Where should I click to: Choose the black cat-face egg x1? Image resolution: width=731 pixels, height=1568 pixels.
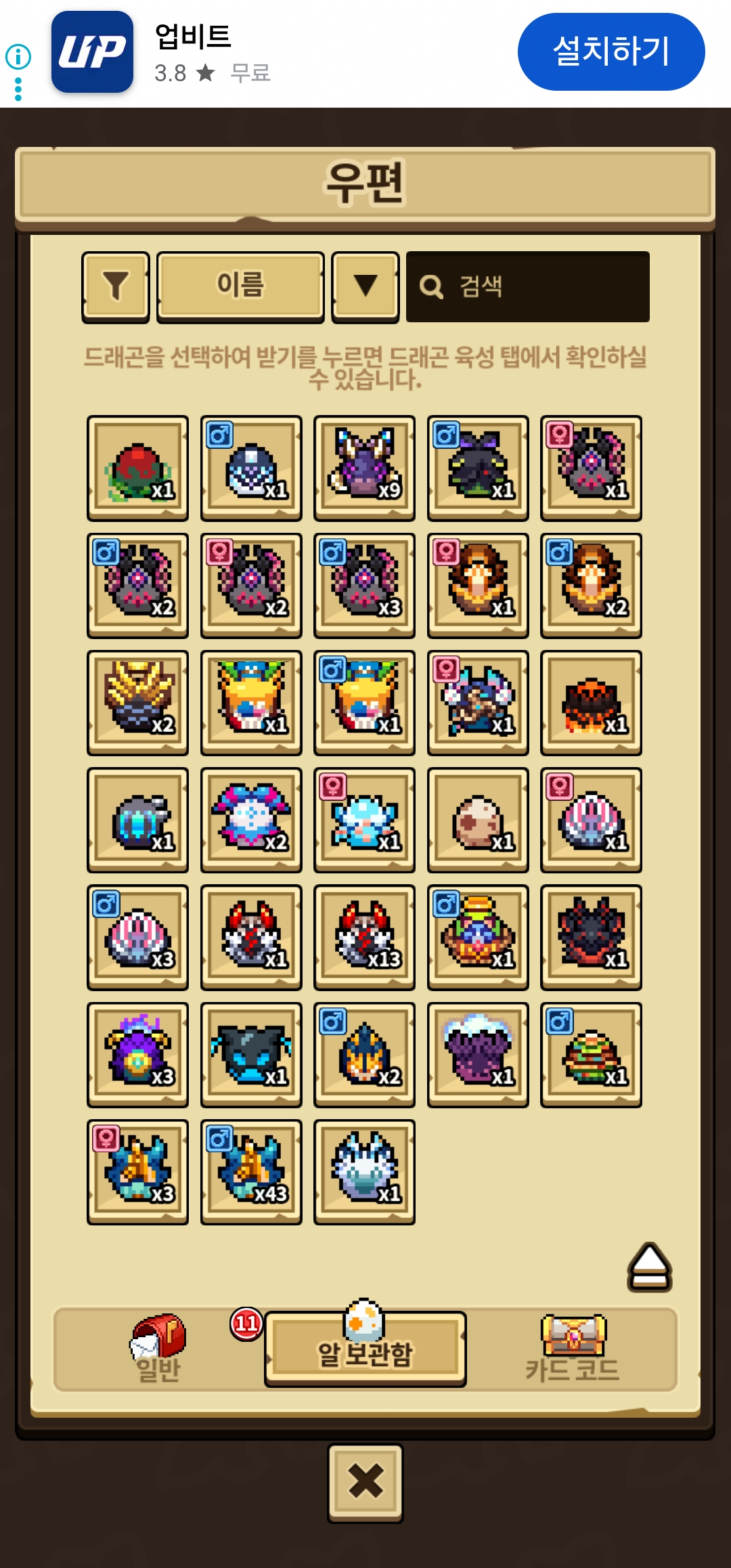(251, 1055)
